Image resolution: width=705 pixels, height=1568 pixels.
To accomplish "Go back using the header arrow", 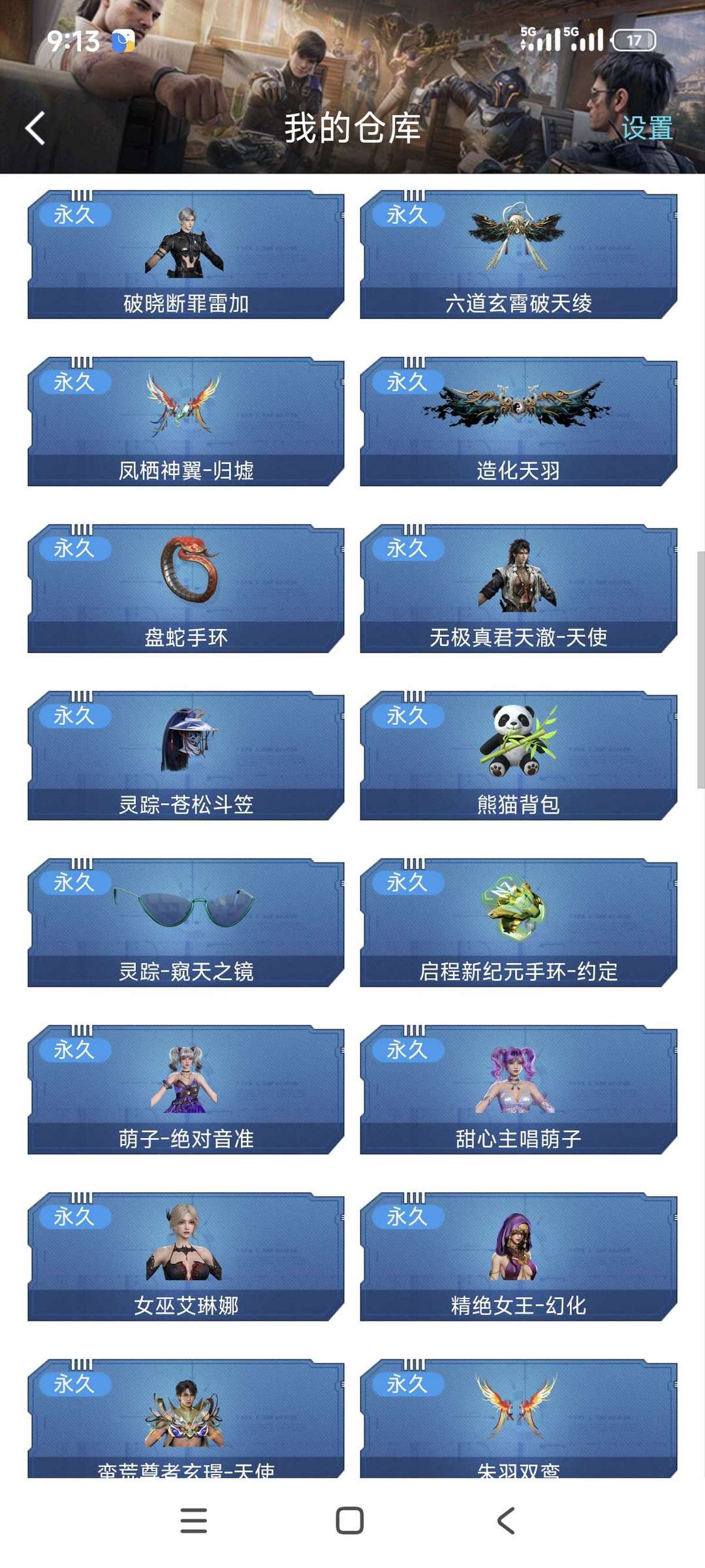I will 35,128.
